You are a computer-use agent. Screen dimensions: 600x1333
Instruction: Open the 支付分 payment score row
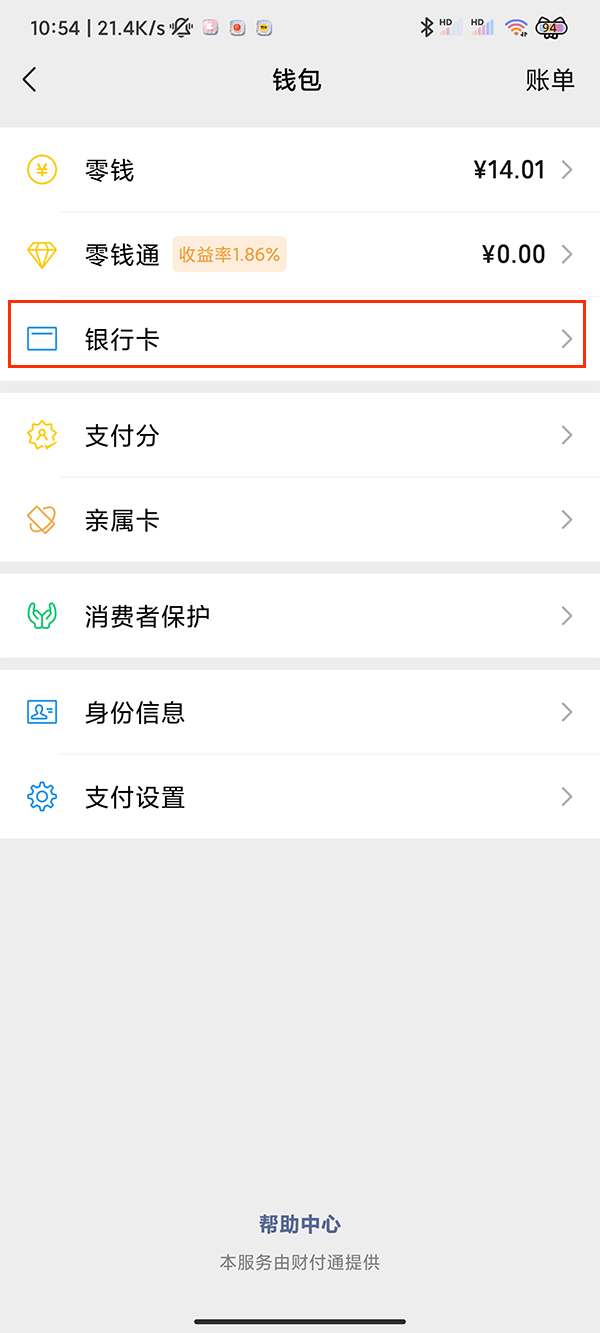(300, 436)
